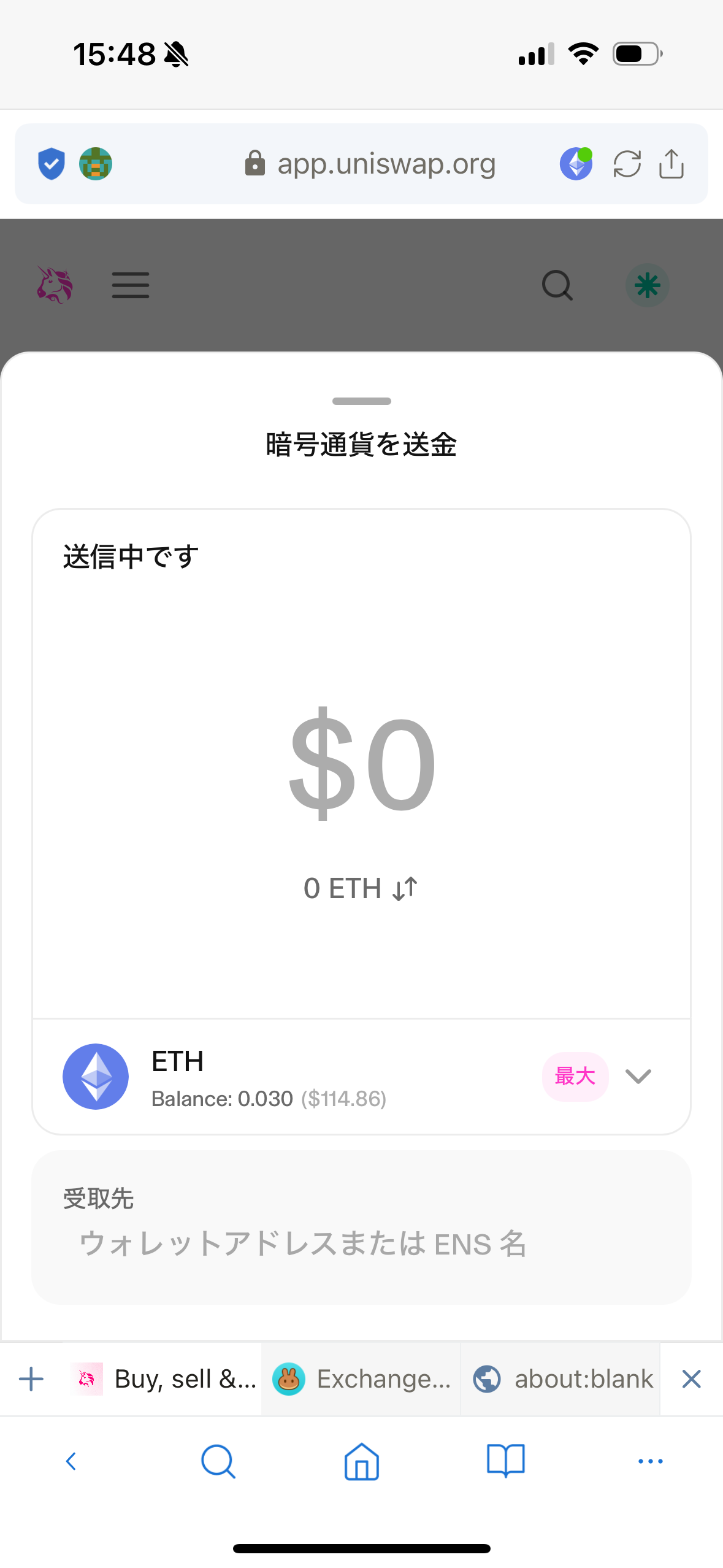Switch to the about:blank tab
Screen dimensions: 723x1568
click(x=561, y=1379)
